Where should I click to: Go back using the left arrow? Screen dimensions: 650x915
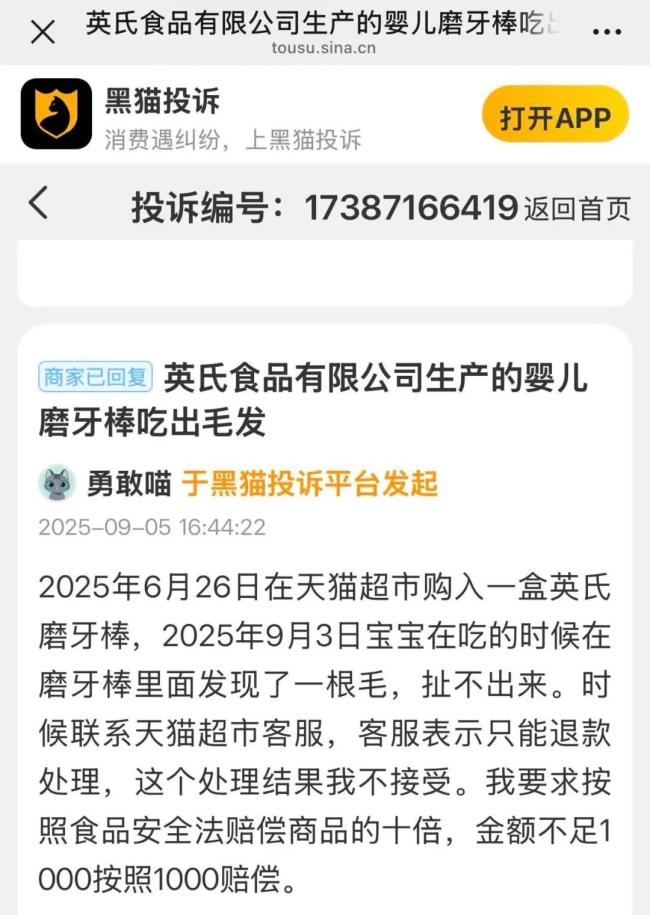[x=38, y=204]
